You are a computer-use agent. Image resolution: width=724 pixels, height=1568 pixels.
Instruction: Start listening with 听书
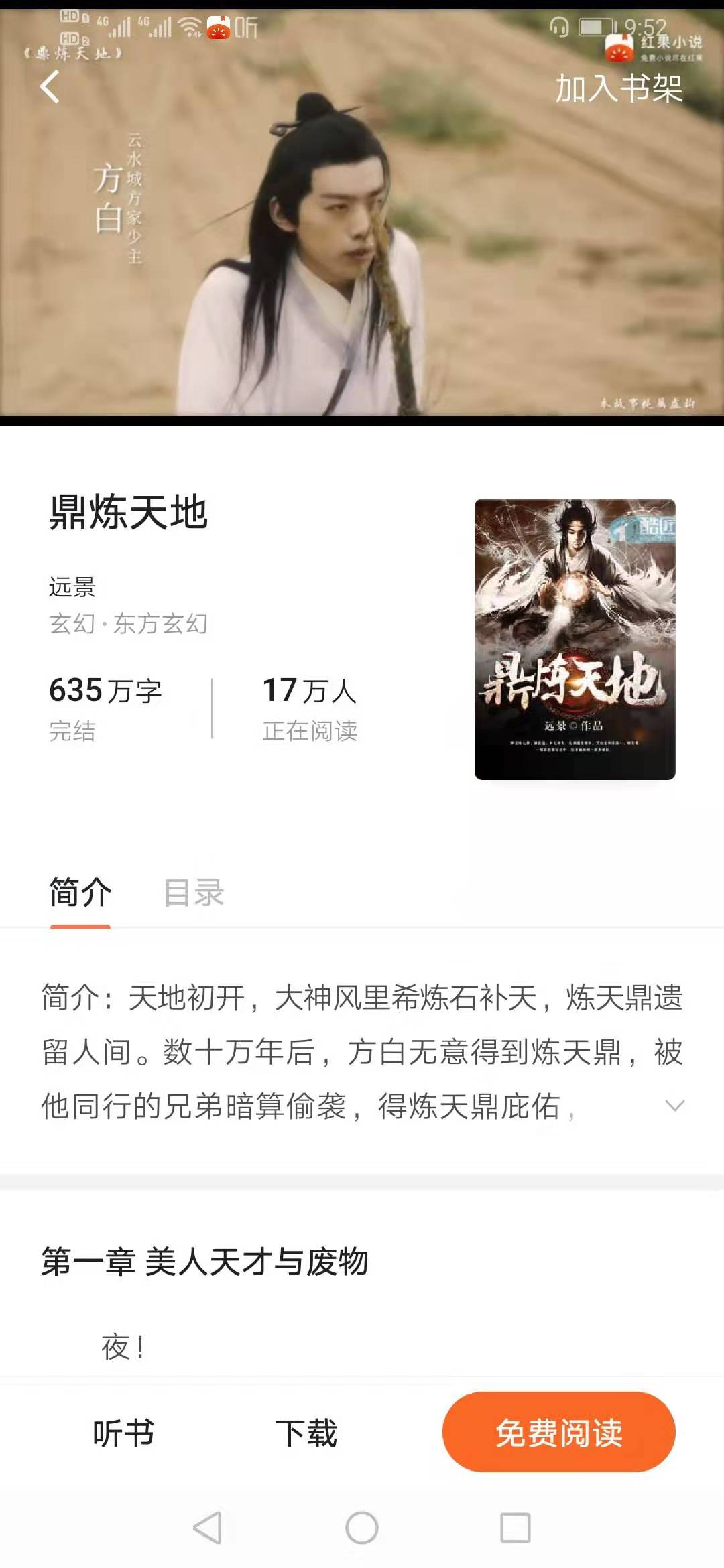point(123,1433)
